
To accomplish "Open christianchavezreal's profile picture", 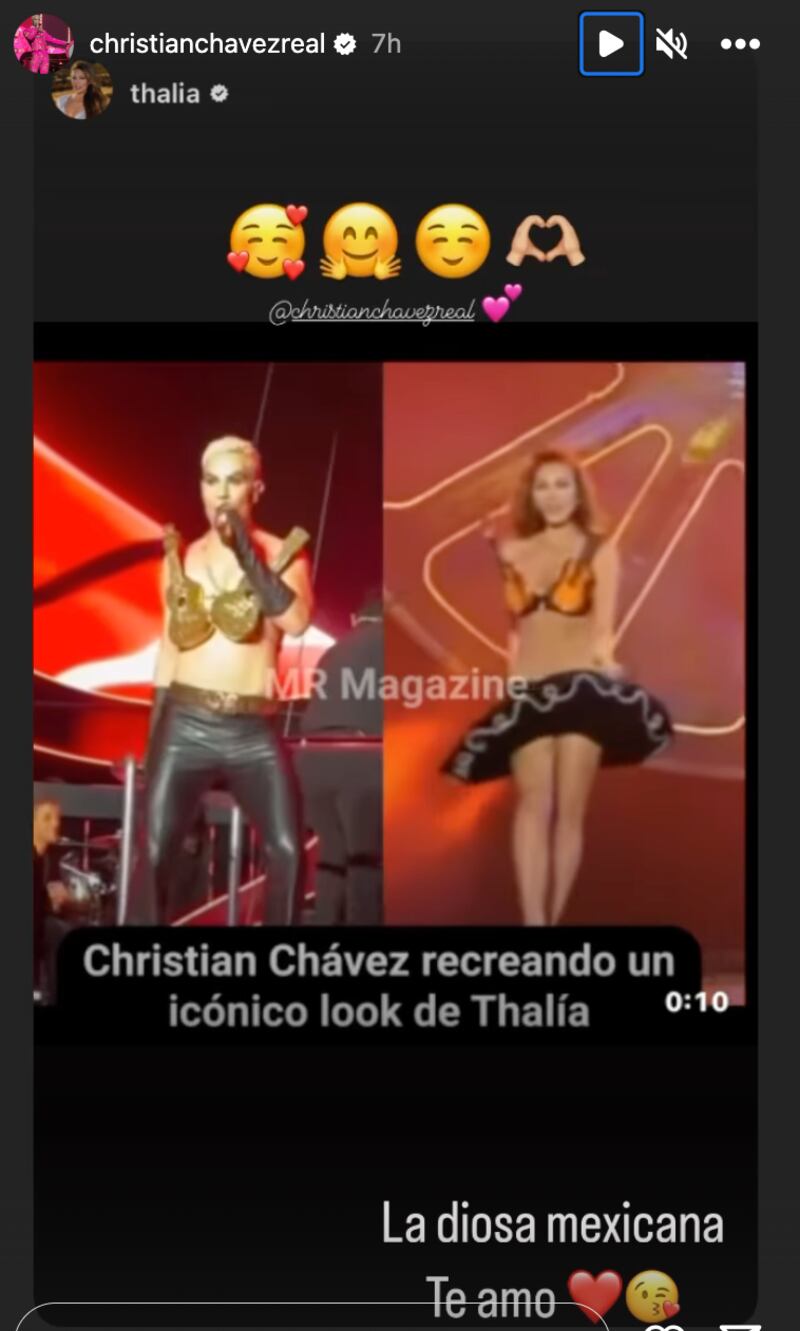I will click(x=43, y=44).
